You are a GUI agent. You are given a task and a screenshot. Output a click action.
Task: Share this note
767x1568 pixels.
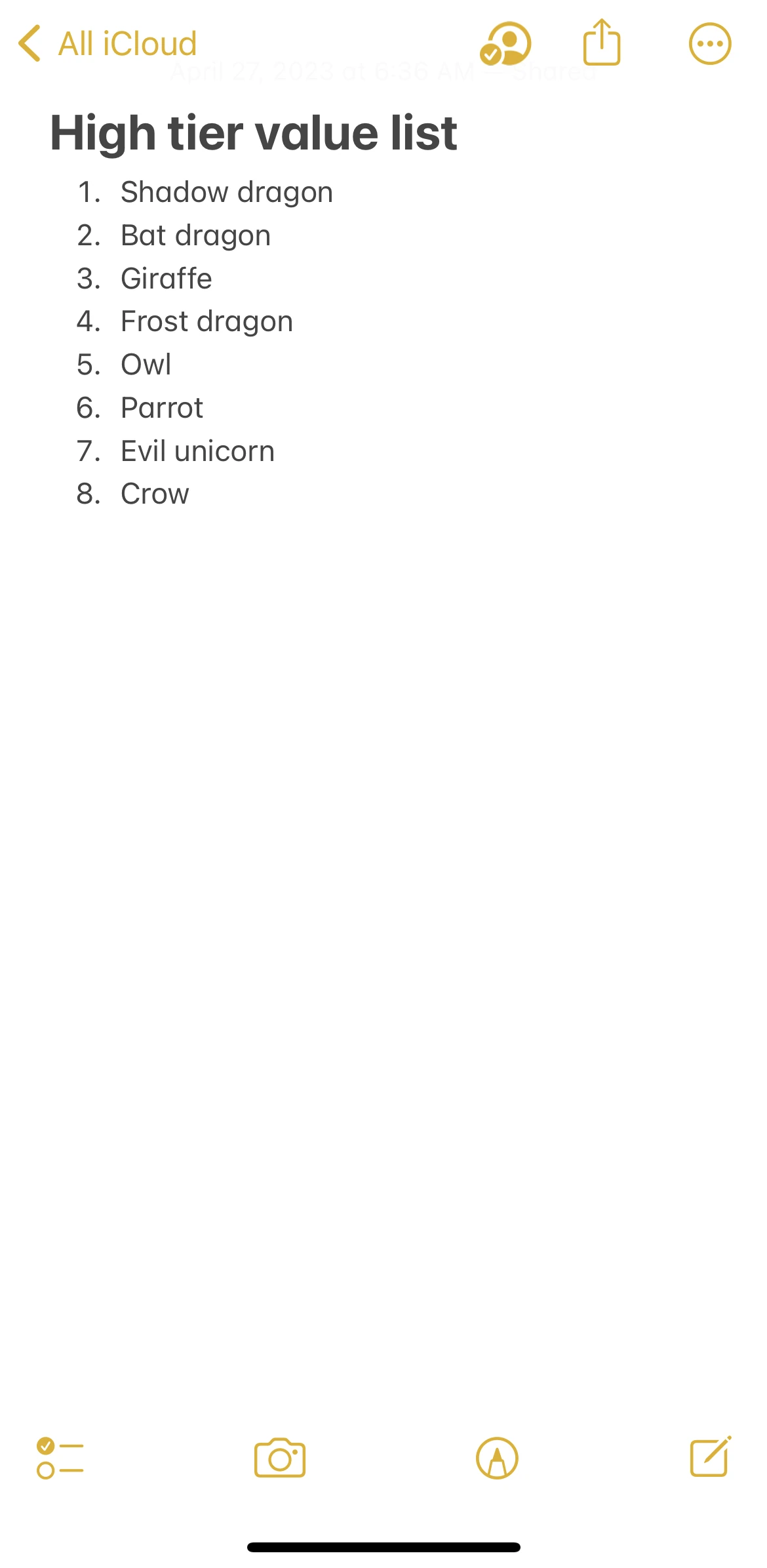pos(601,43)
